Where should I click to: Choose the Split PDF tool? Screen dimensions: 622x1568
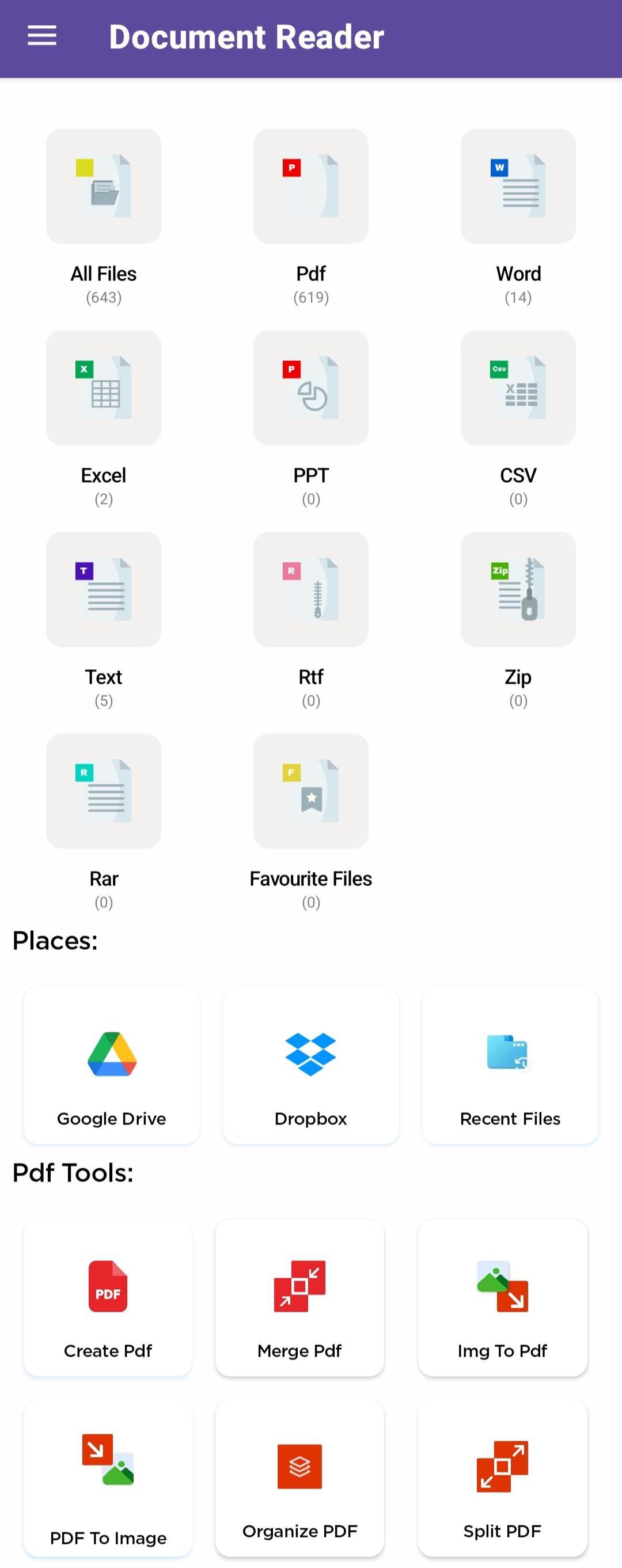click(502, 1478)
